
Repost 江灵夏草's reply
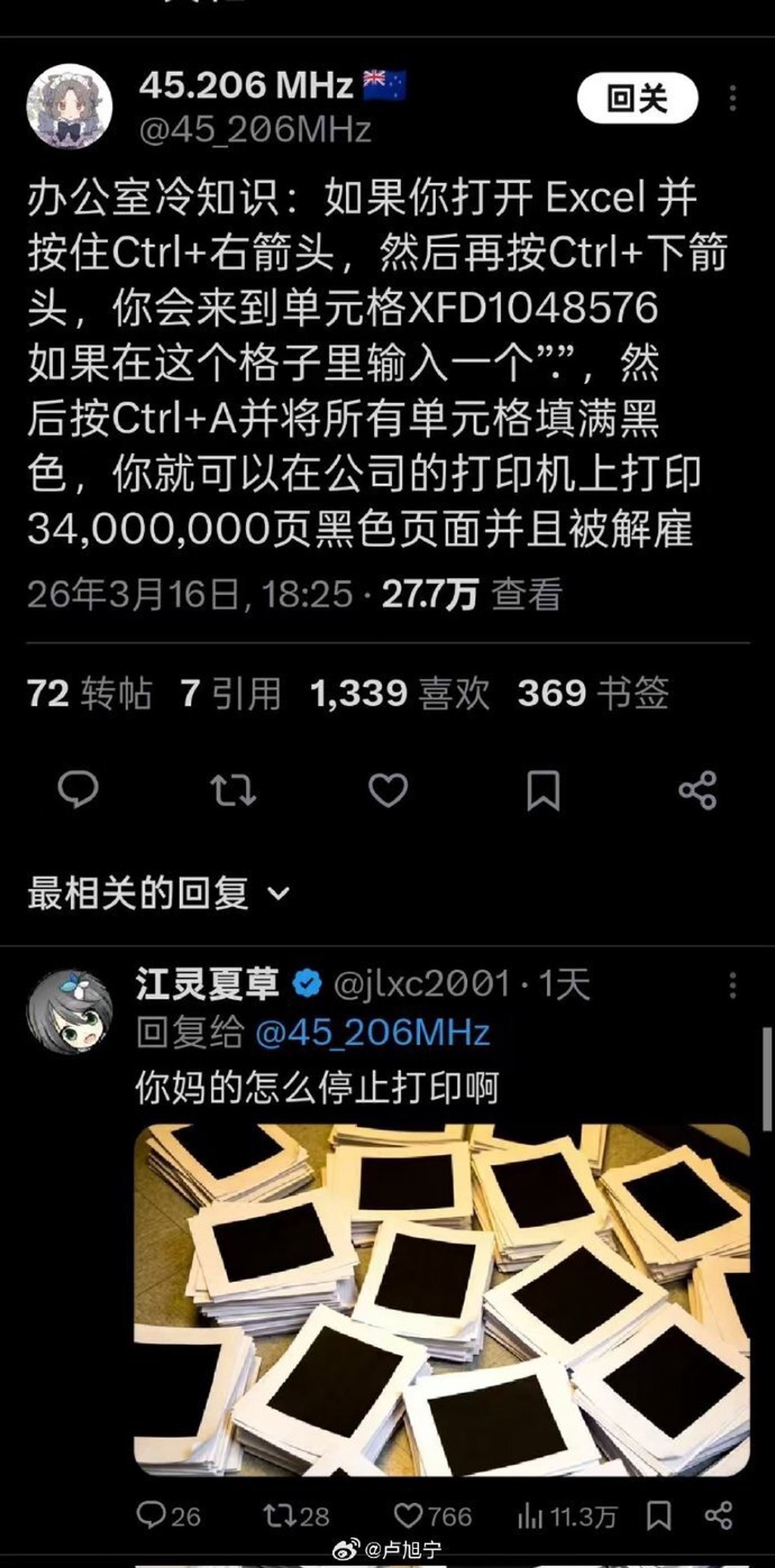[x=277, y=1515]
